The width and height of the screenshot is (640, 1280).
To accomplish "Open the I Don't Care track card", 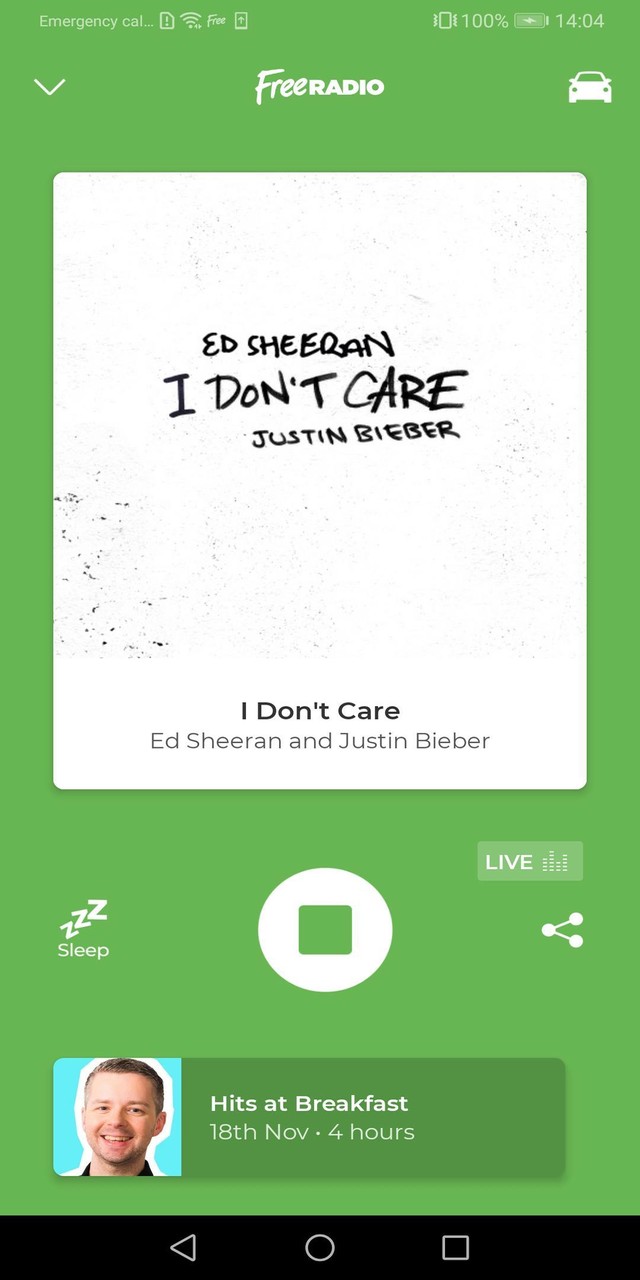I will click(x=320, y=481).
